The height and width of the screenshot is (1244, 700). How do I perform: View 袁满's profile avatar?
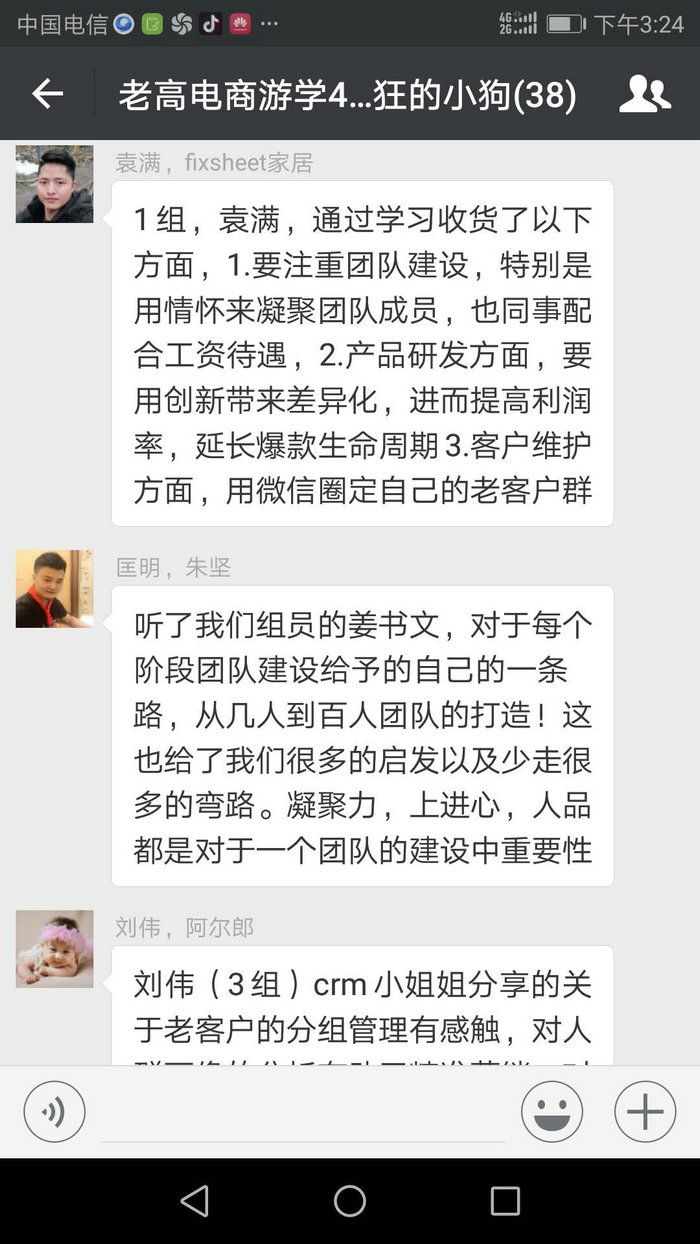click(x=54, y=184)
